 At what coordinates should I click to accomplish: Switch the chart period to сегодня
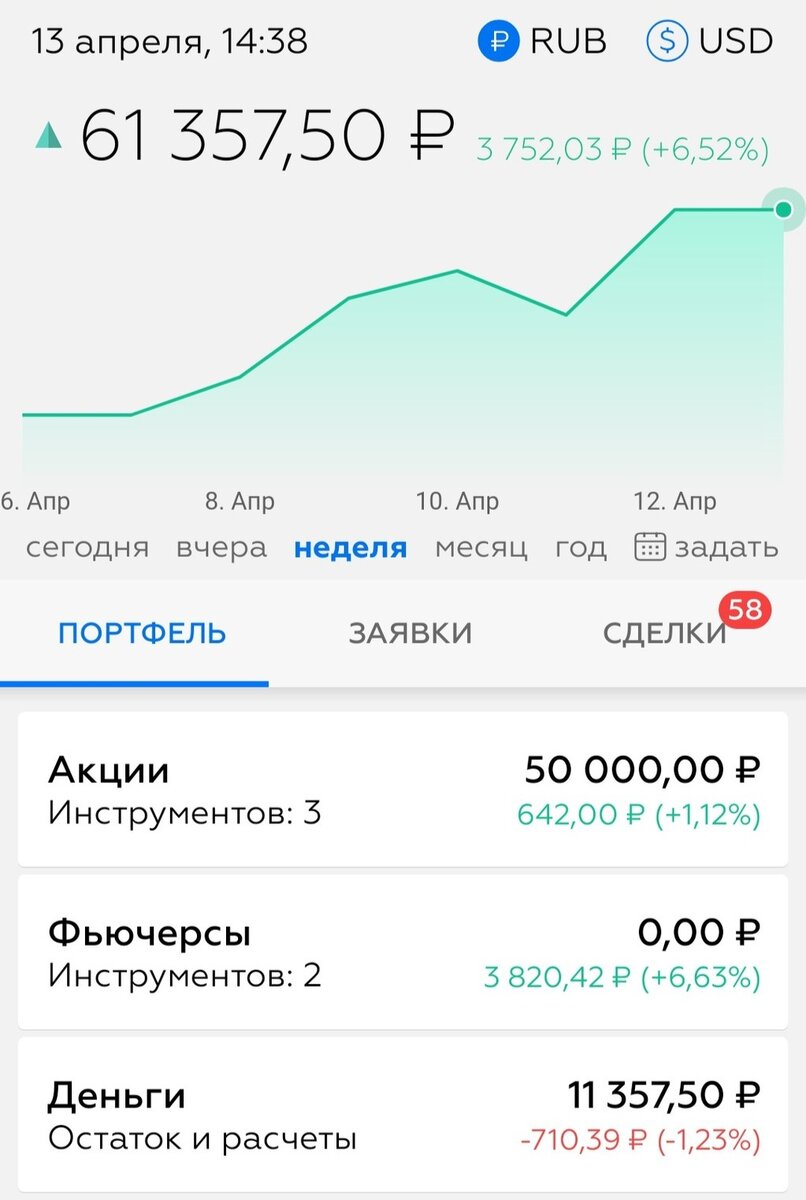(86, 546)
